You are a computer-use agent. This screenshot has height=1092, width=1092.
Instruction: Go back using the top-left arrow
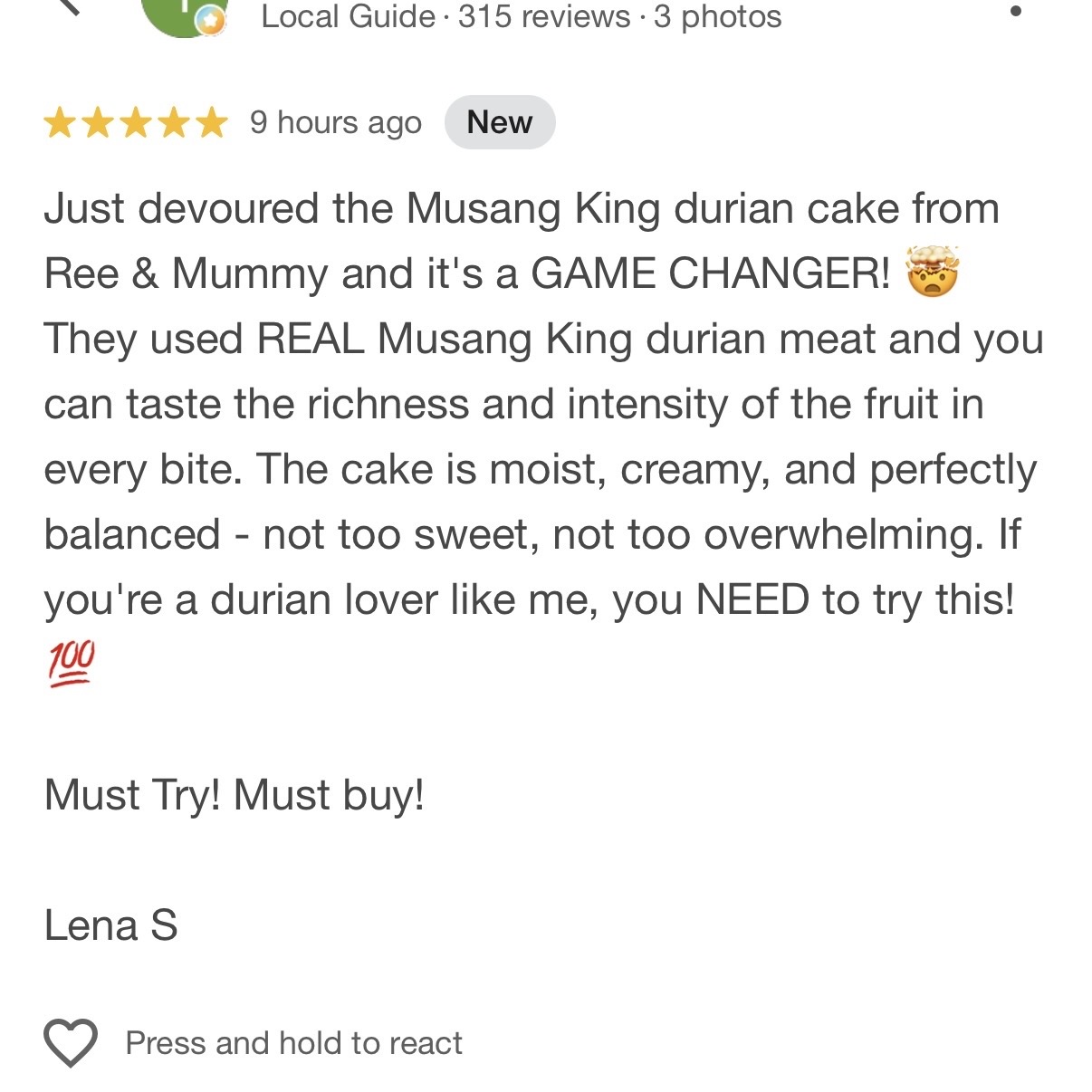[69, 7]
